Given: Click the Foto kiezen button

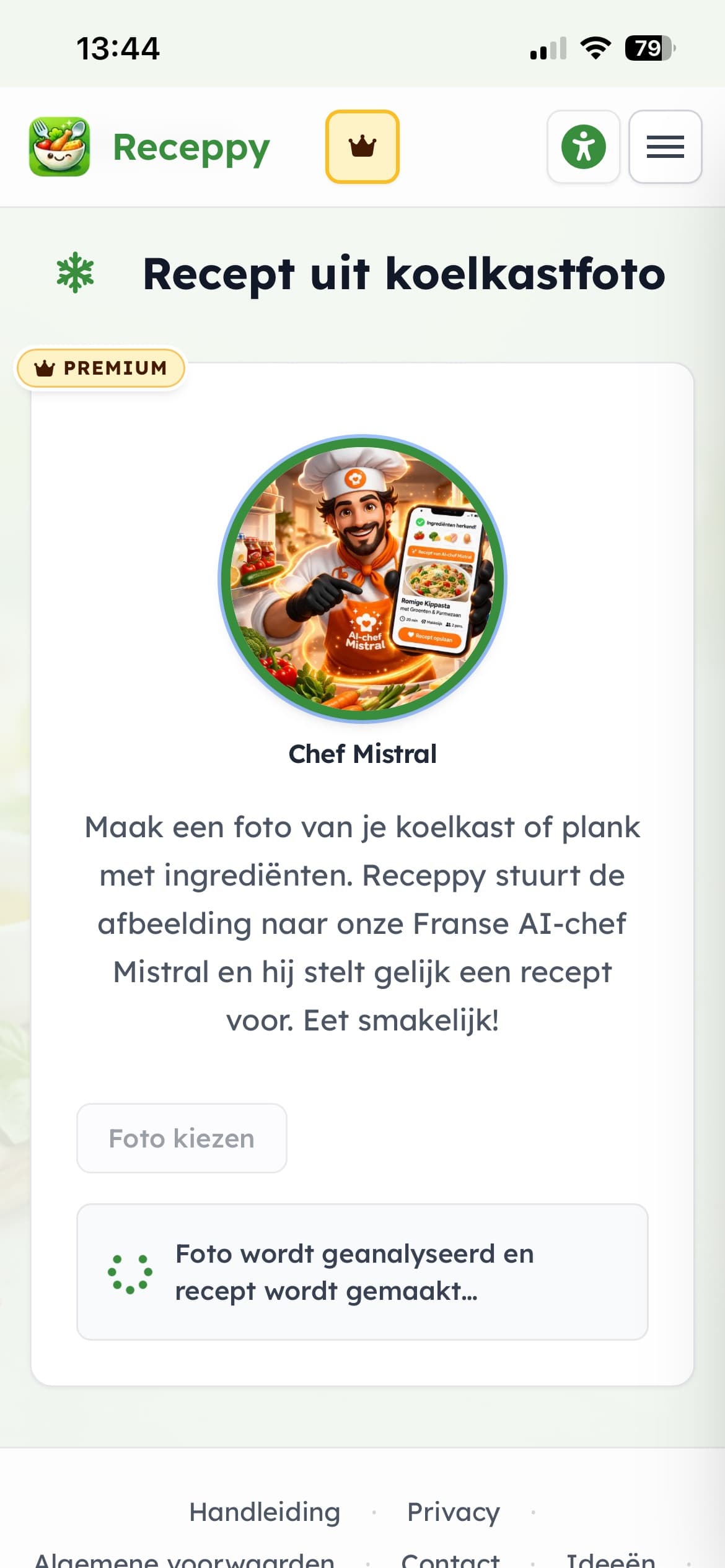Looking at the screenshot, I should point(181,1138).
